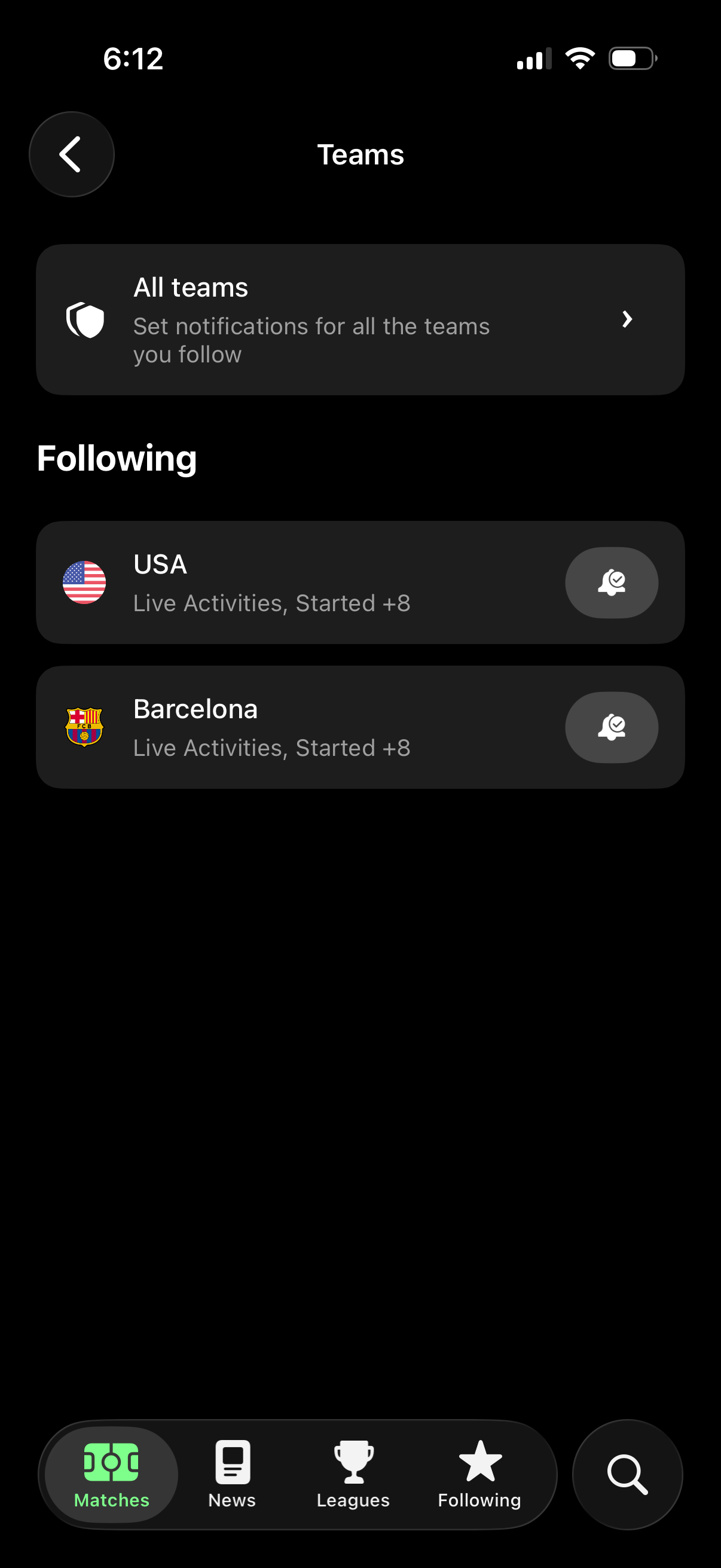721x1568 pixels.
Task: Disable the USA notification bell
Action: [612, 582]
